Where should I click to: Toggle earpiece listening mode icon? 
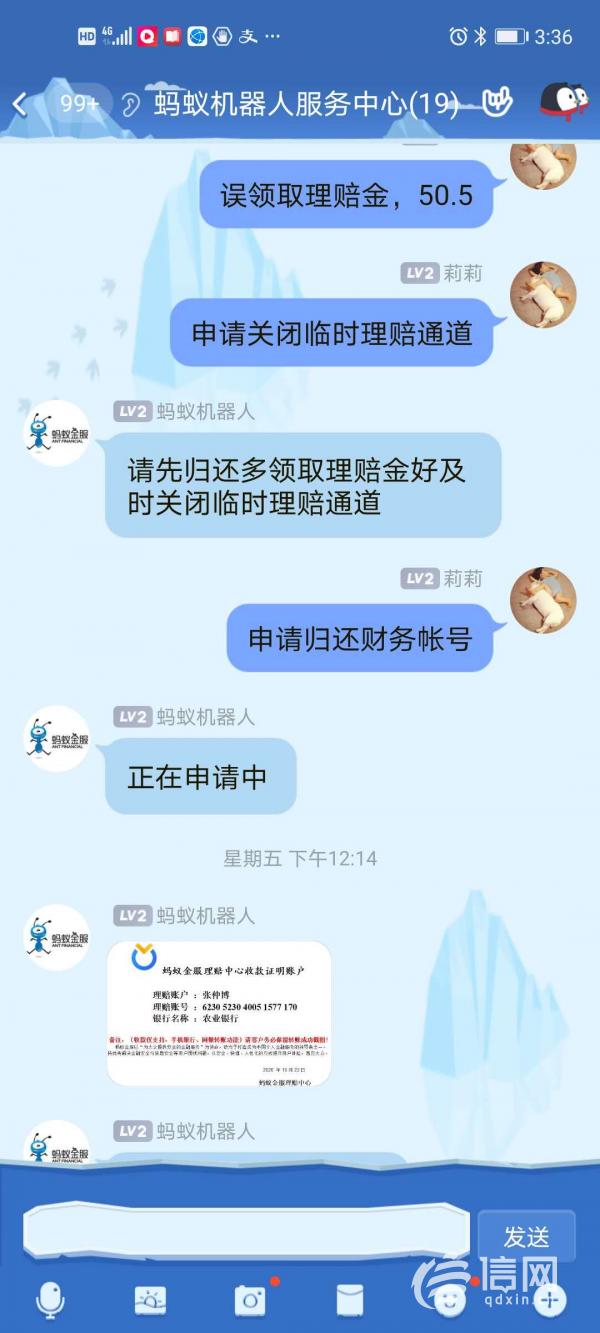(130, 104)
